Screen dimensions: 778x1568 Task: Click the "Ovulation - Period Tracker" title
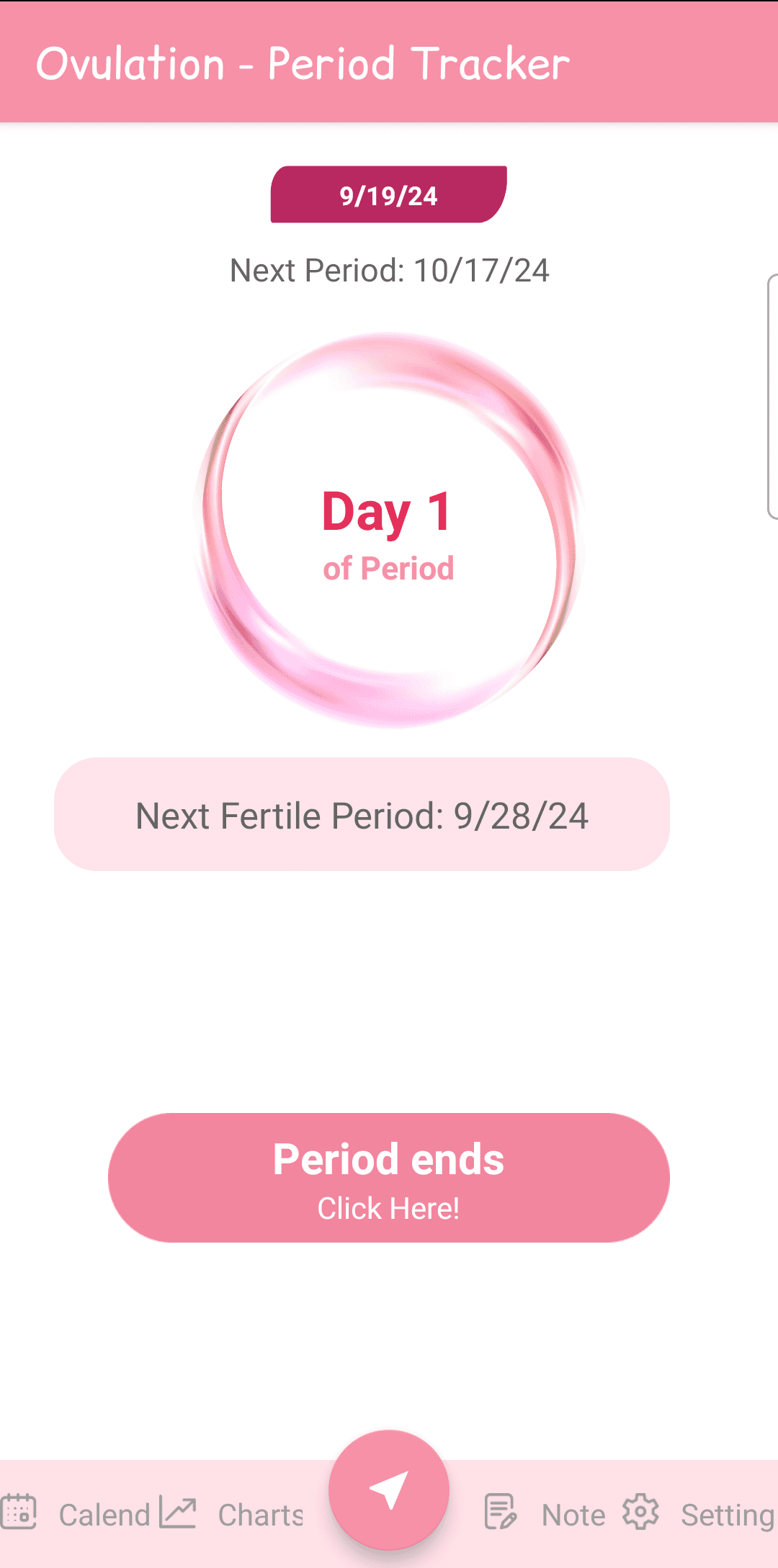[303, 63]
